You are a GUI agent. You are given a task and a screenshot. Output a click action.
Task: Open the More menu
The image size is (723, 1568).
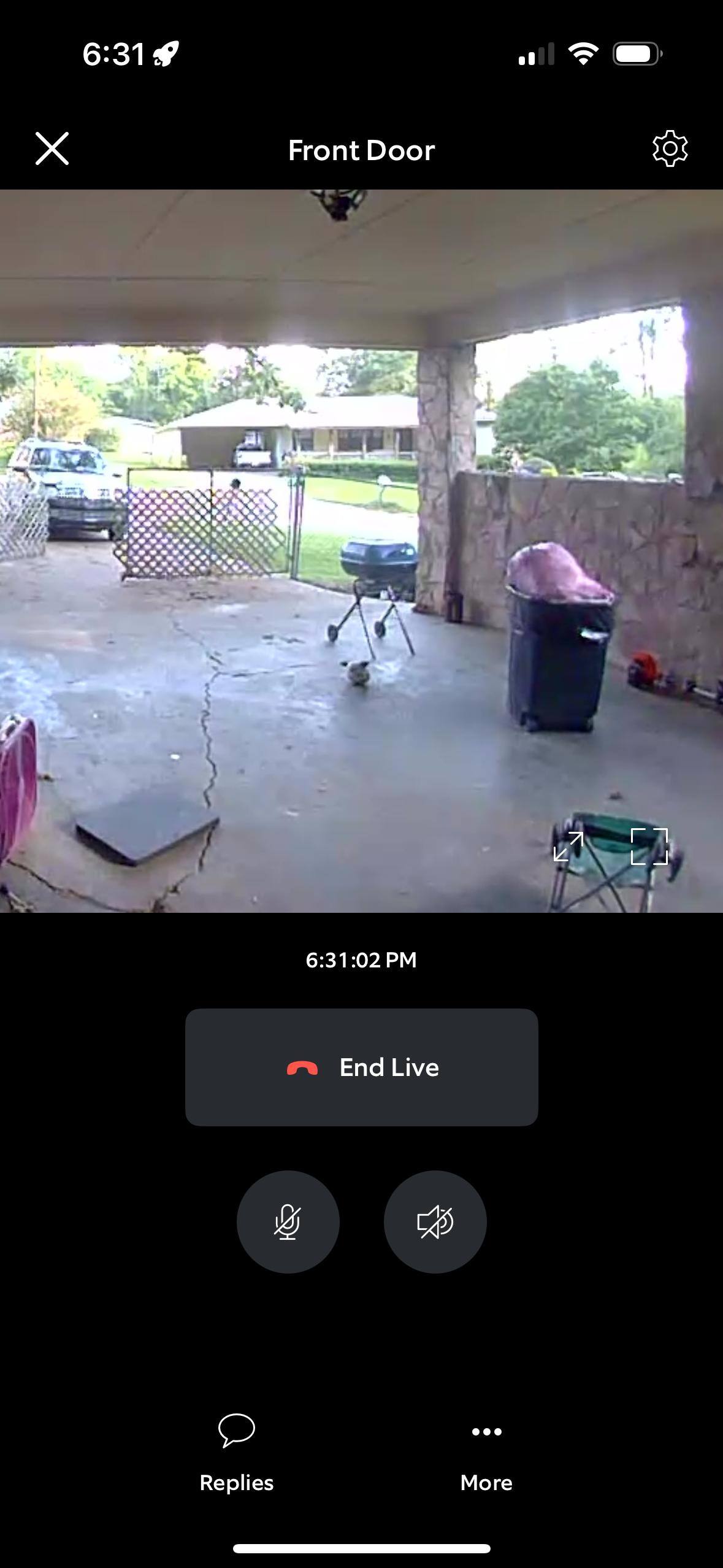click(486, 1453)
